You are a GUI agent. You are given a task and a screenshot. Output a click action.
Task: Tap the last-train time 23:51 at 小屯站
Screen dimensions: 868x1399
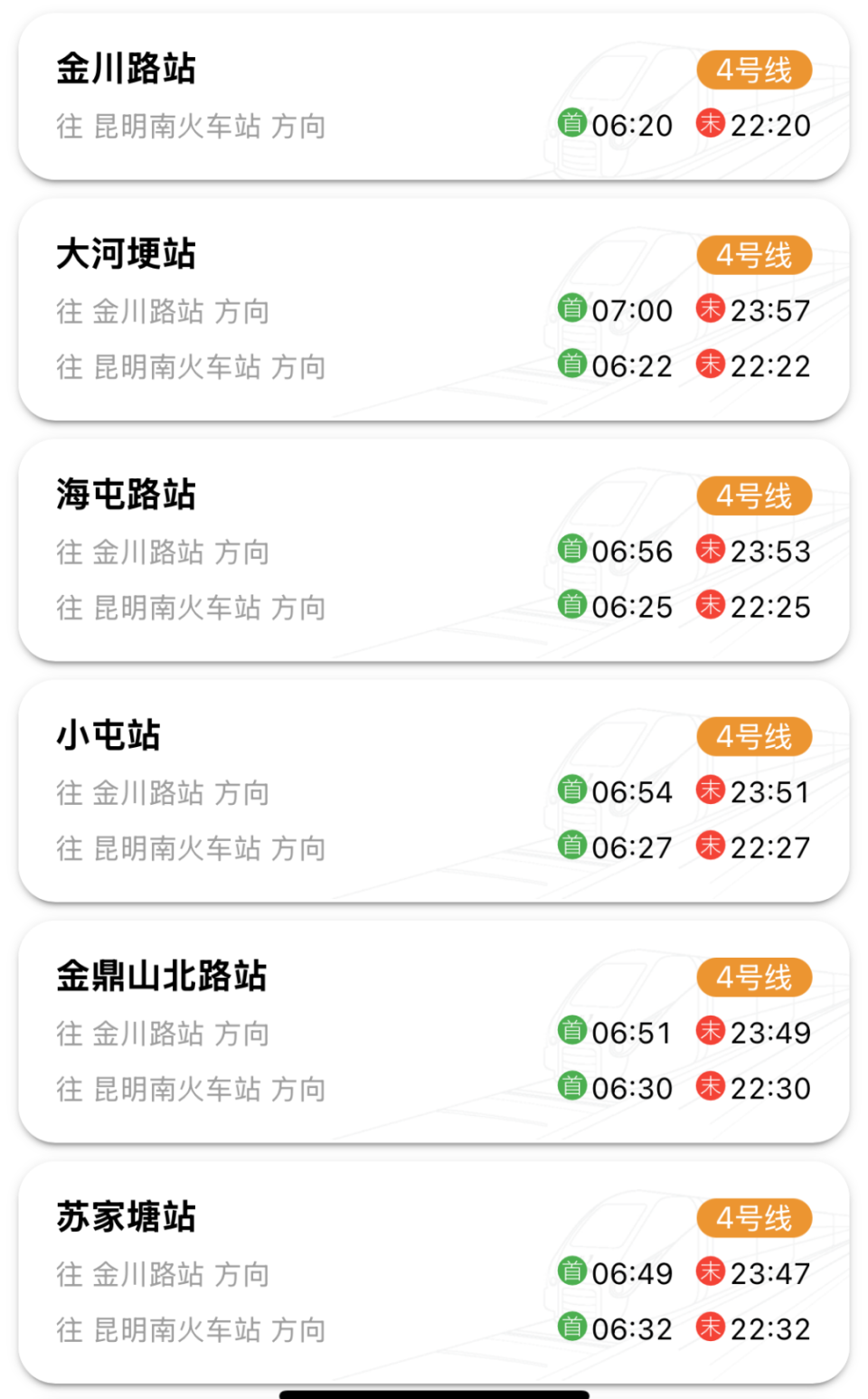point(770,791)
